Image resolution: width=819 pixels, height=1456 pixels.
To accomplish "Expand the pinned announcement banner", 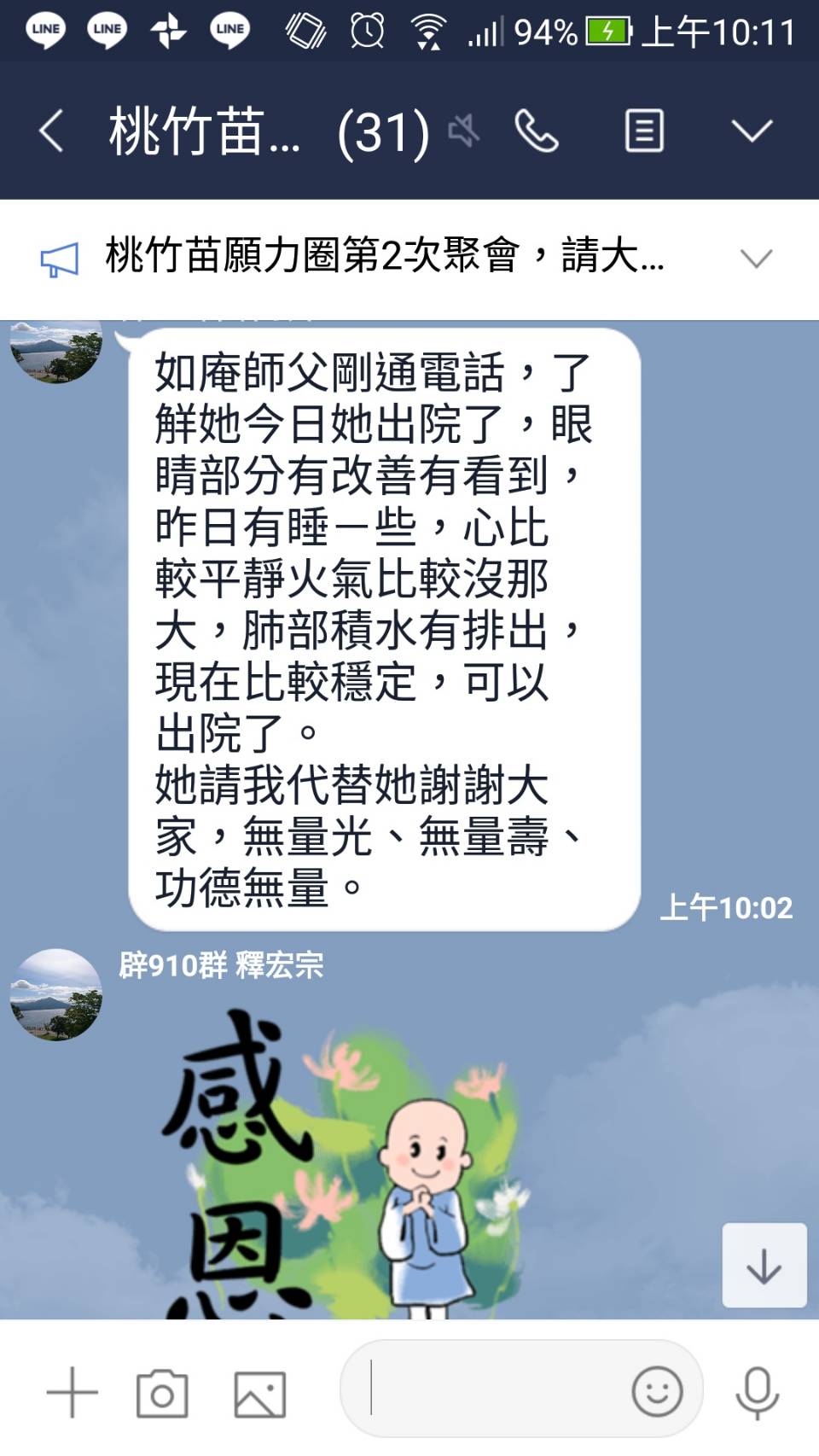I will [x=756, y=258].
